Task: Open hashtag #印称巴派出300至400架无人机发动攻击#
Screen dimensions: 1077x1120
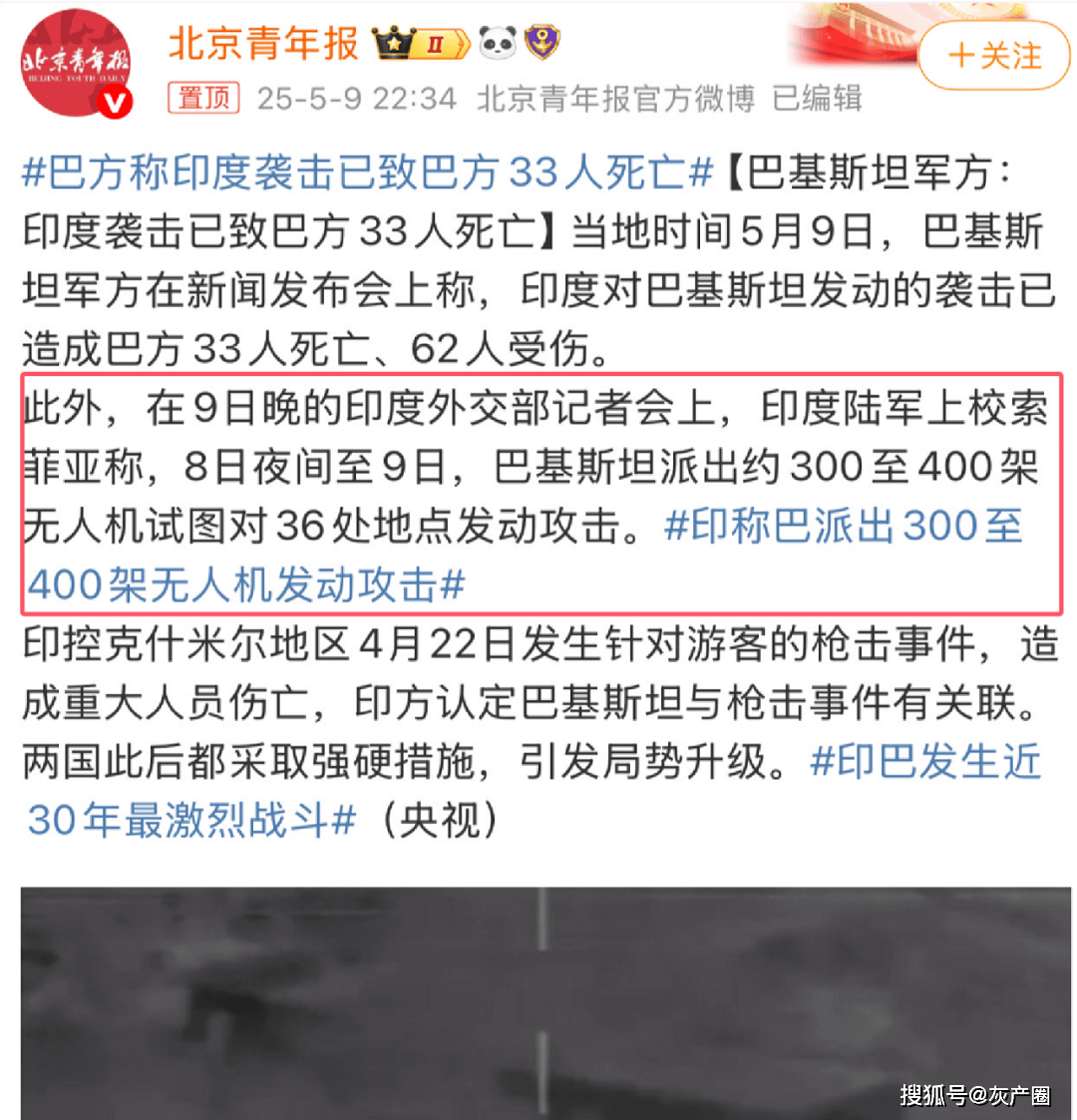Action: (x=844, y=527)
